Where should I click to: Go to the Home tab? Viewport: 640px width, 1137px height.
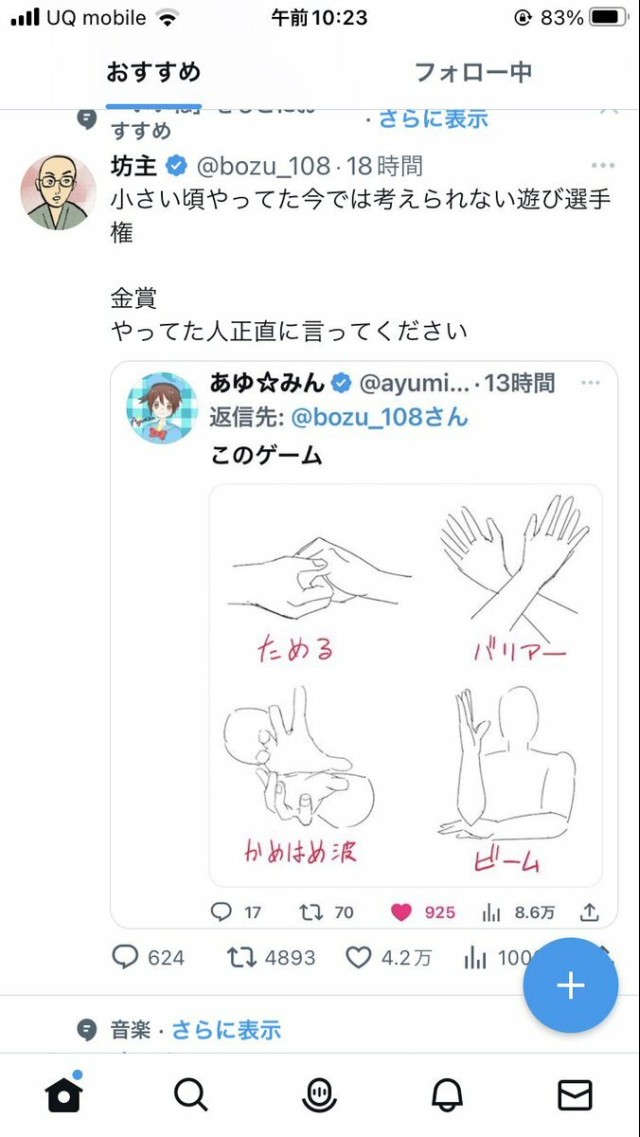tap(63, 1096)
